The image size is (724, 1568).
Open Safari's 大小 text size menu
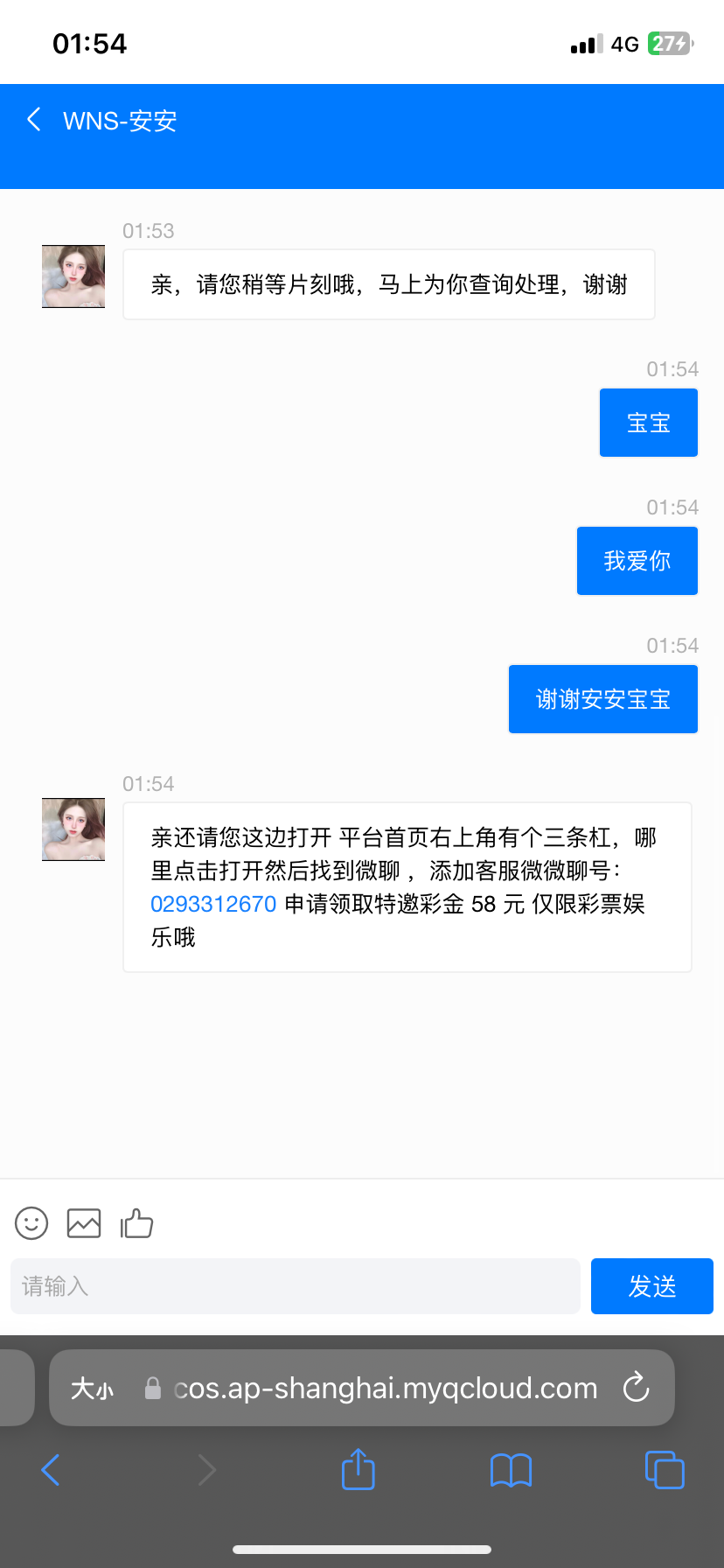point(92,1388)
